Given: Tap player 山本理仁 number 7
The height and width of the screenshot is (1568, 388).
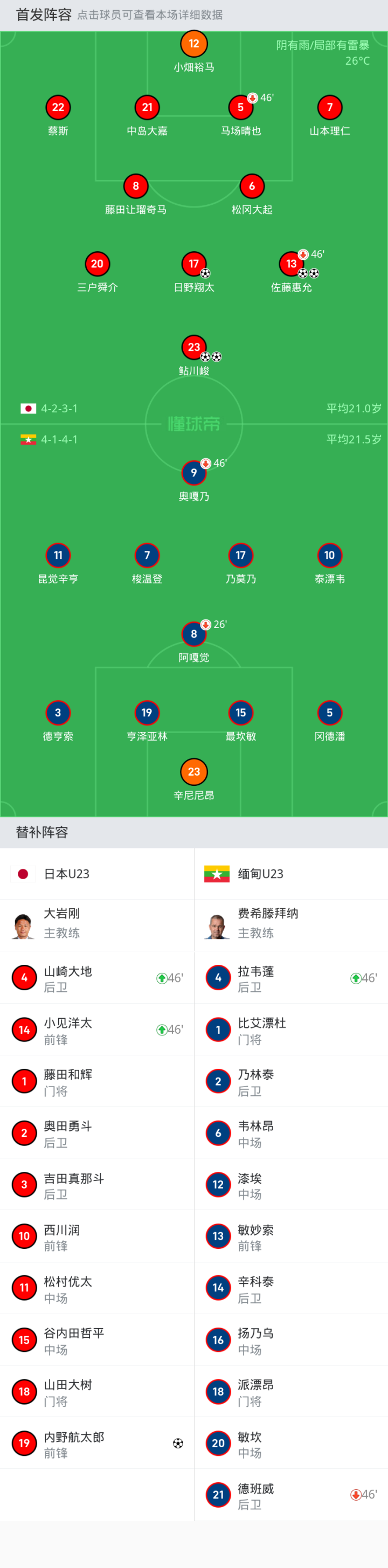Looking at the screenshot, I should tap(330, 108).
